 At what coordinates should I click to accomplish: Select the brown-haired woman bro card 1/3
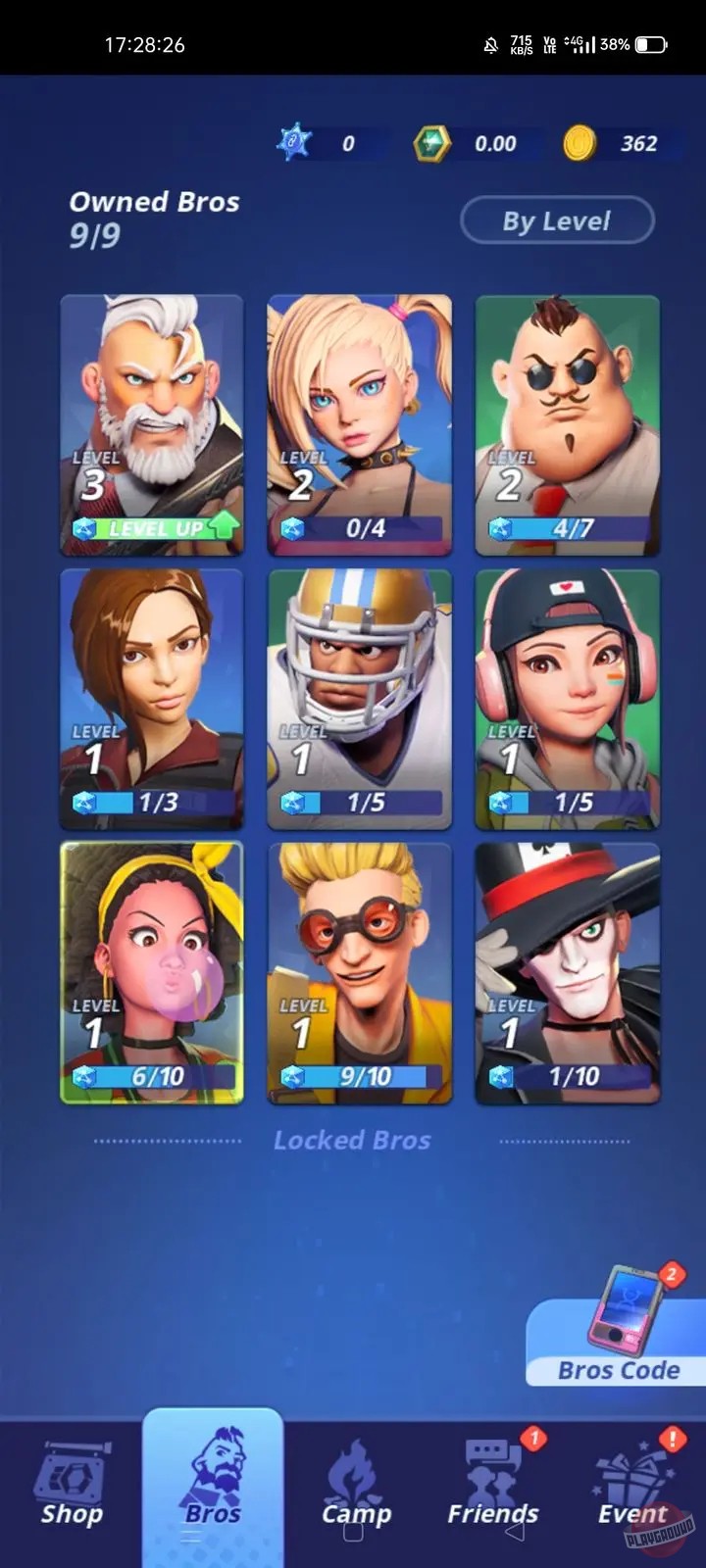pos(152,699)
